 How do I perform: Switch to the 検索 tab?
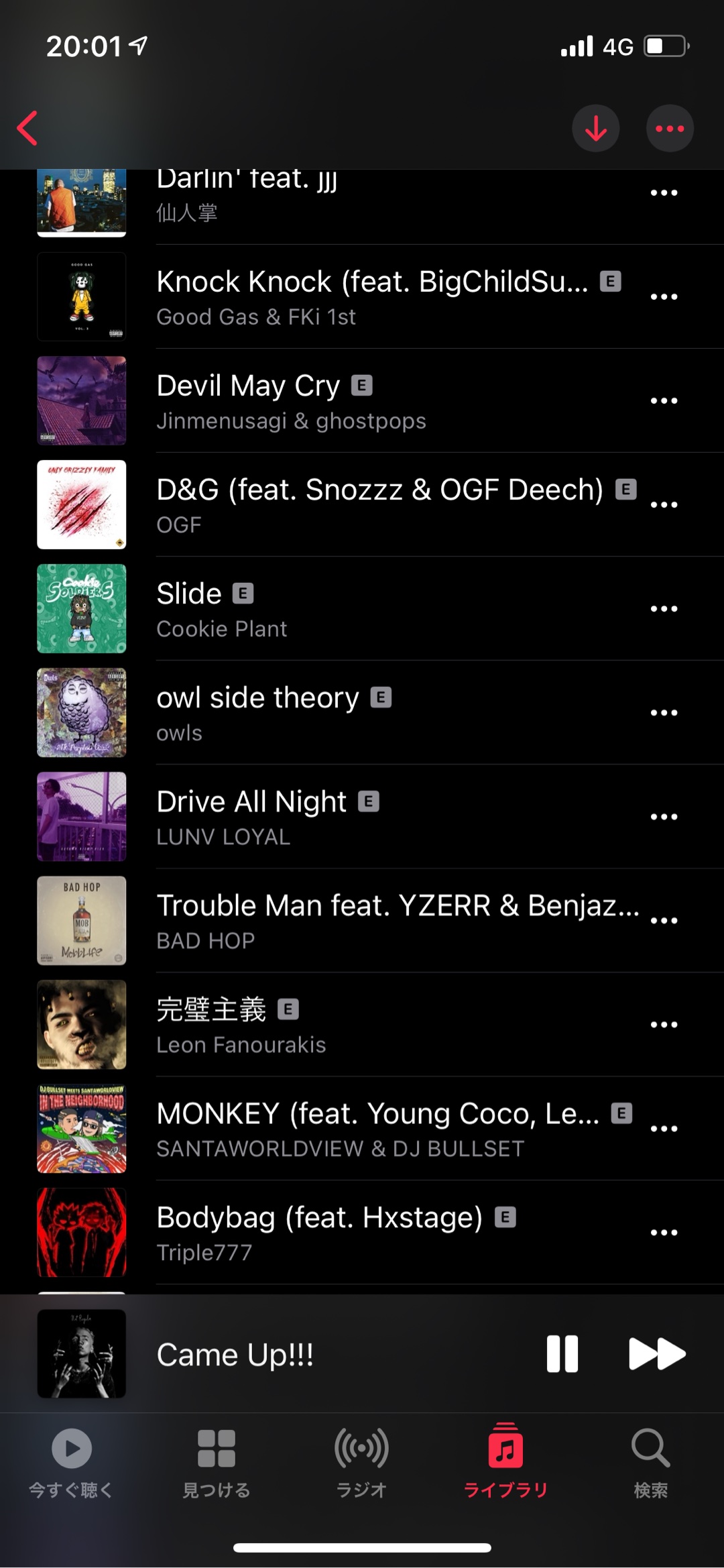[x=650, y=1463]
